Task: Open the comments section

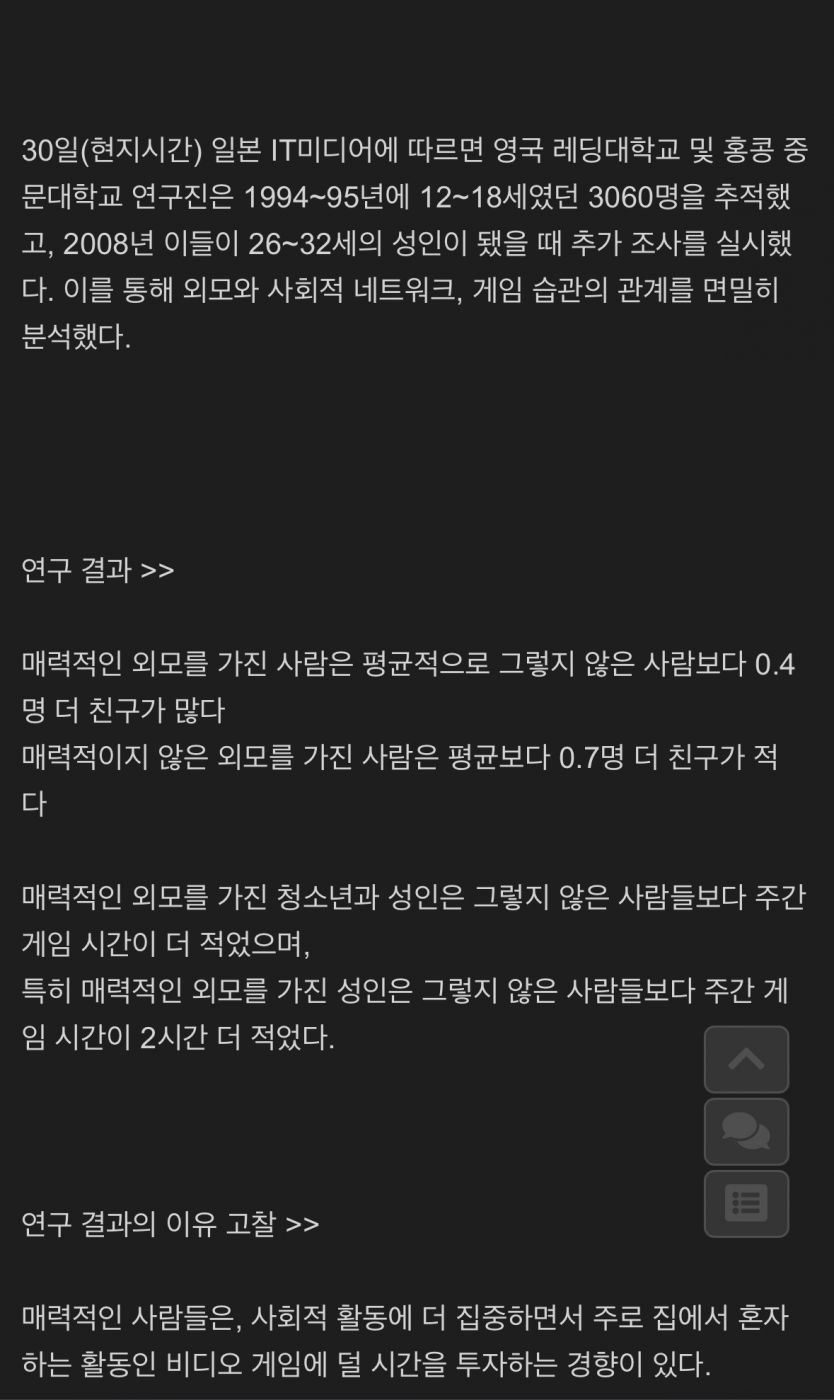Action: [x=746, y=1131]
